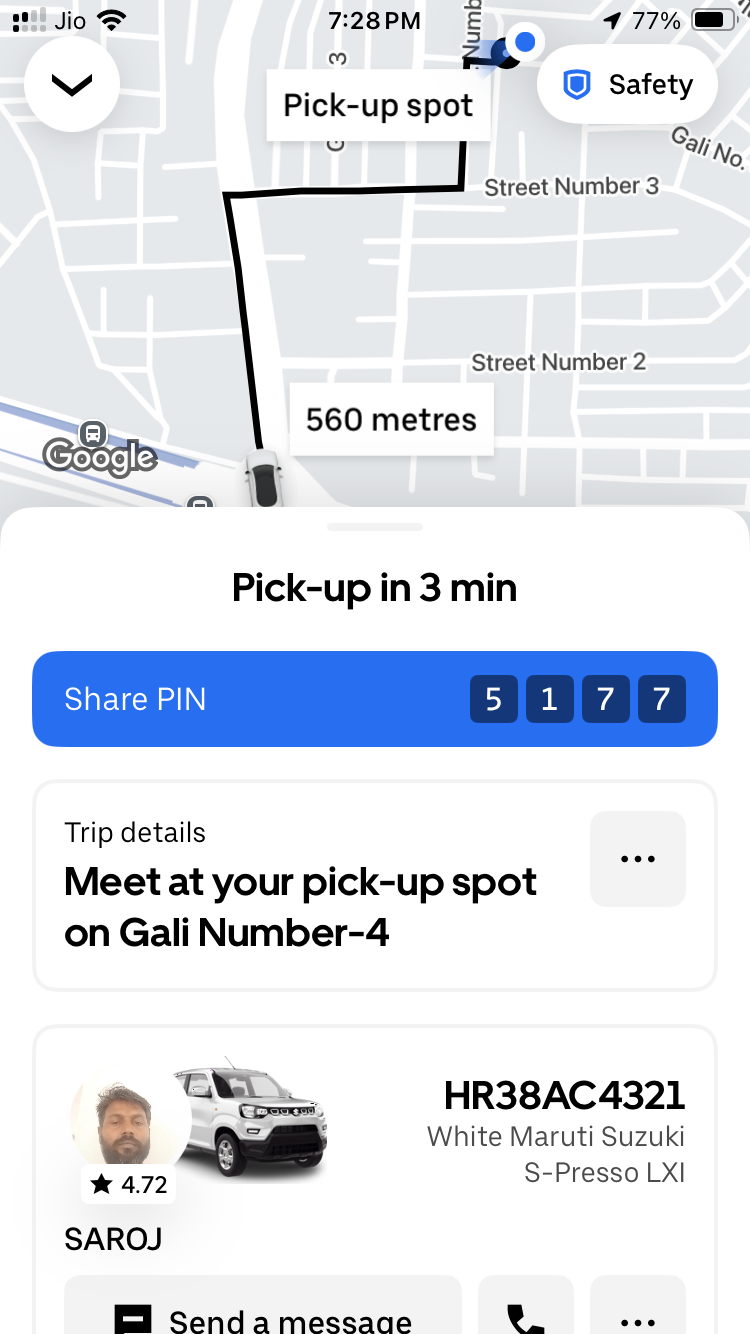
Task: Open more driver contact options
Action: tap(637, 1312)
